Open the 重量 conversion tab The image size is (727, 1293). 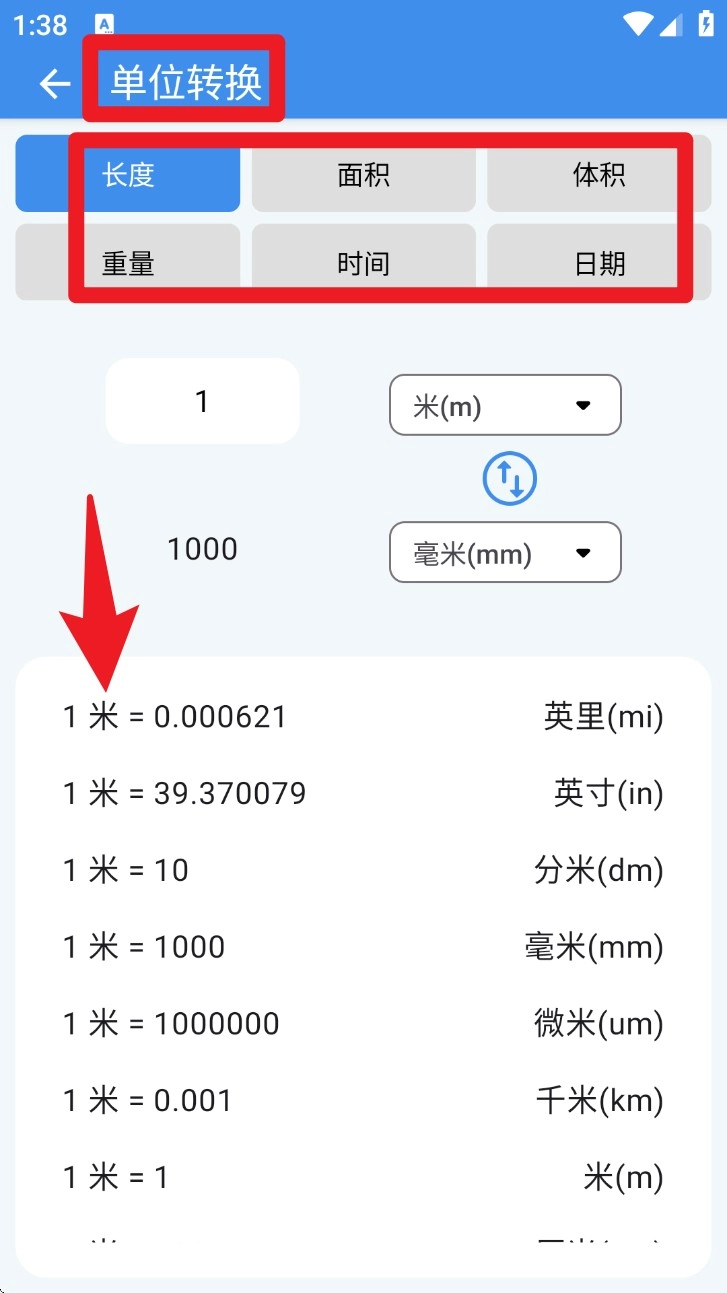point(128,262)
